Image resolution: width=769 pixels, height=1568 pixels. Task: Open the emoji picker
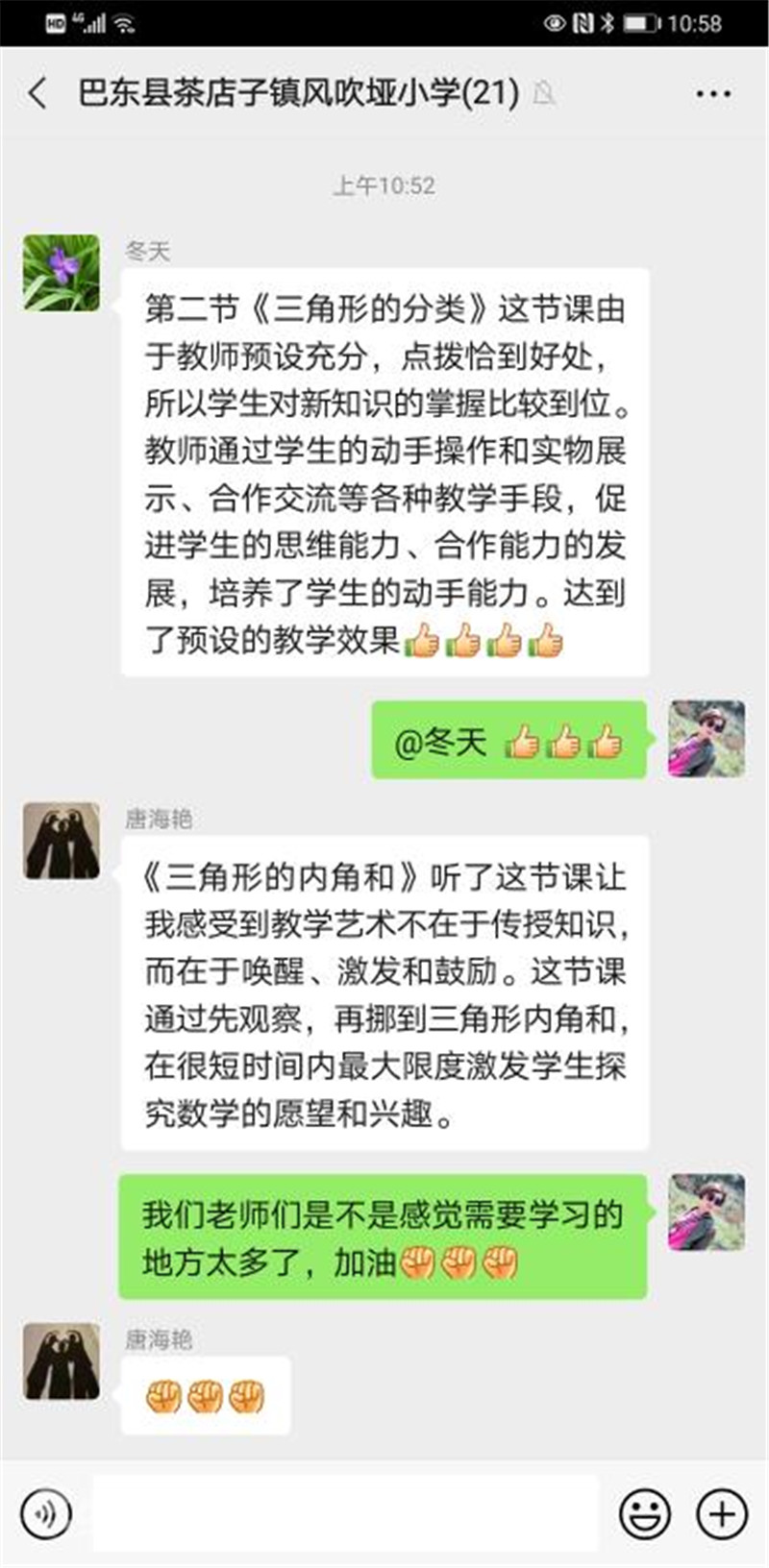644,1513
